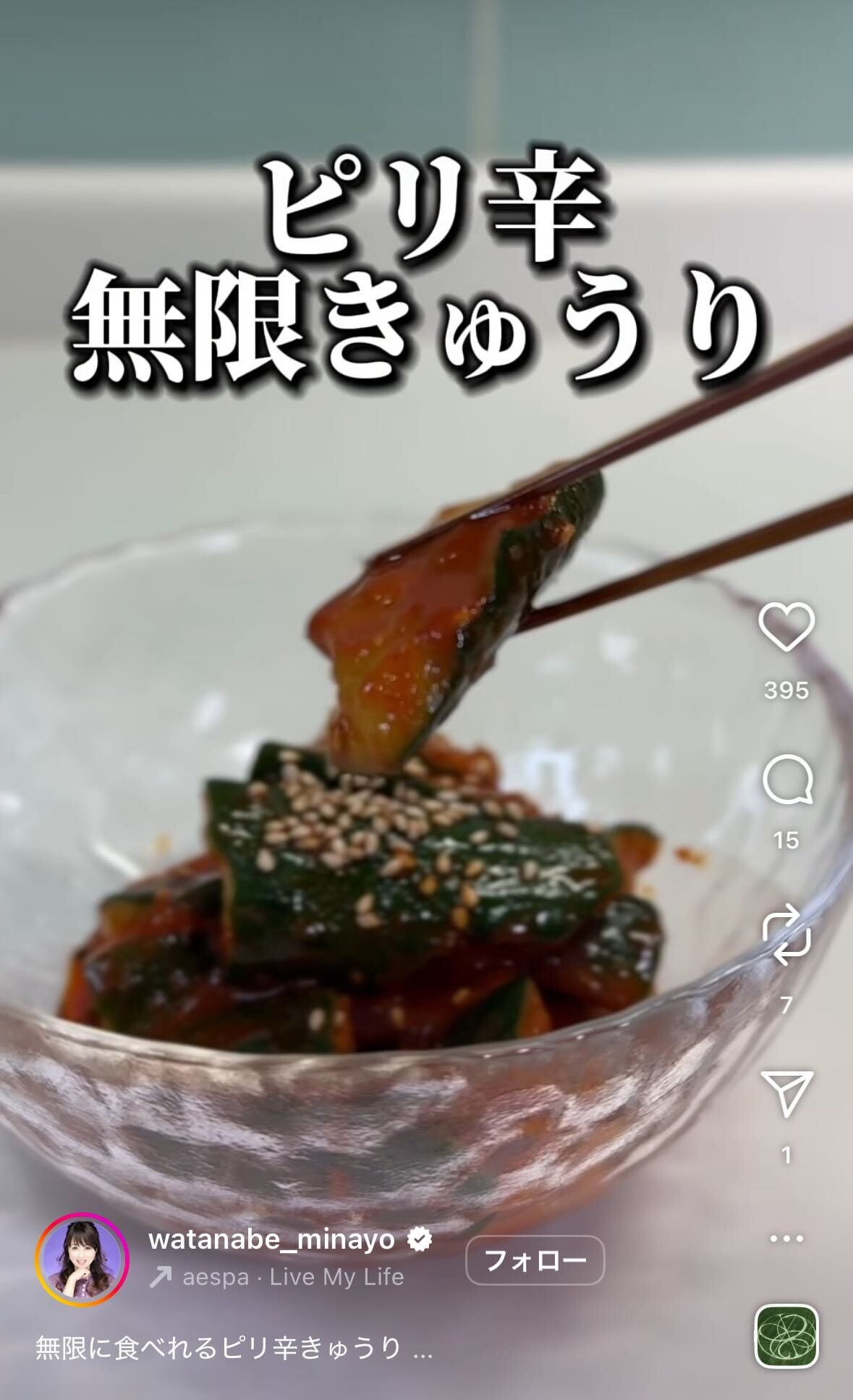Image resolution: width=853 pixels, height=1400 pixels.
Task: Repost this reel
Action: tap(786, 935)
